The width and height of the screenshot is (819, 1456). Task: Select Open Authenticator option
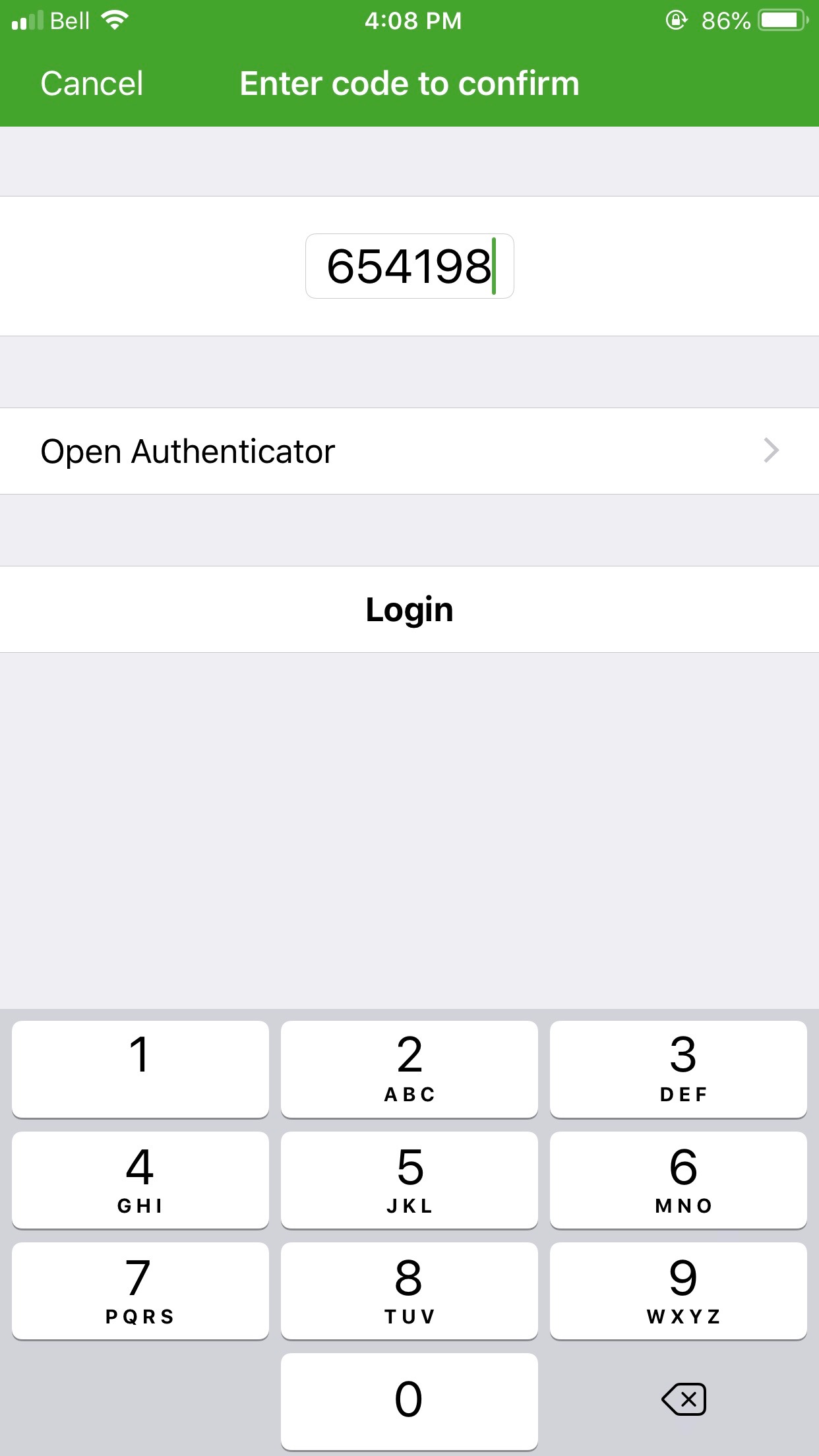pos(188,451)
